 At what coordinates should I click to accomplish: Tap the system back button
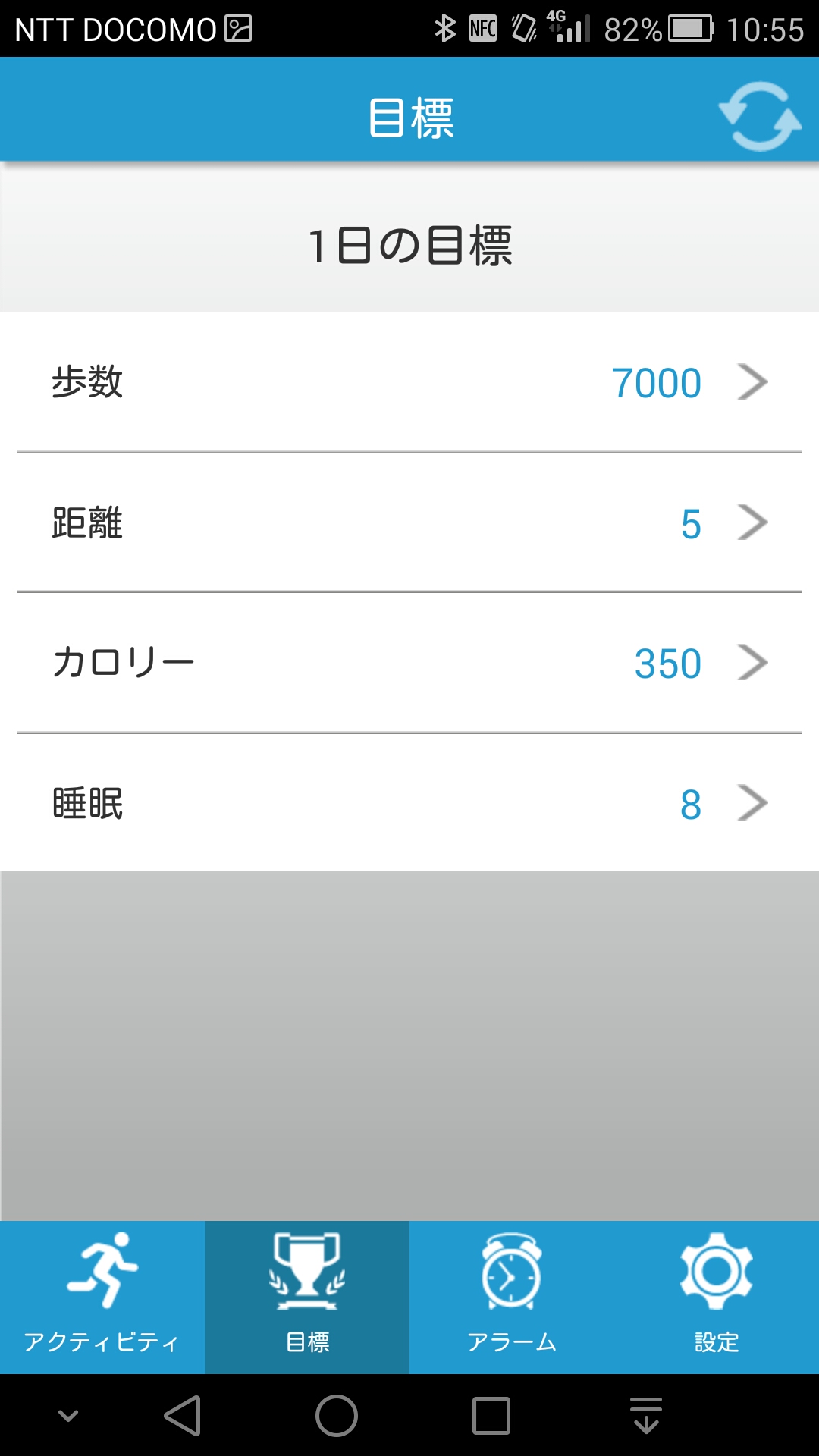pyautogui.click(x=183, y=1415)
